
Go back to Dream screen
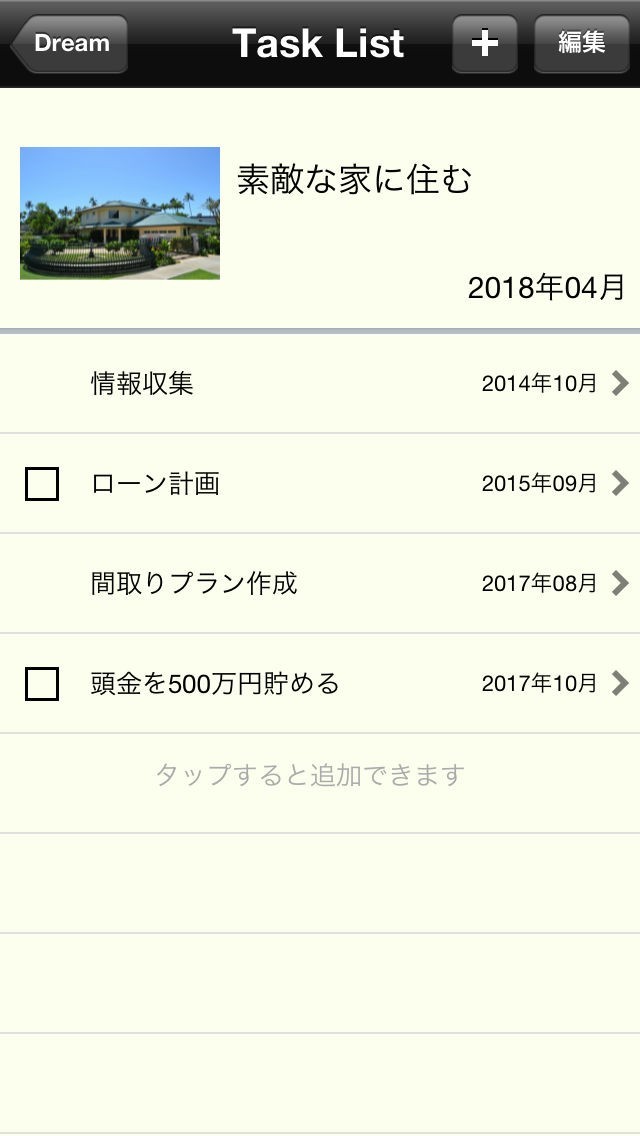tap(69, 44)
